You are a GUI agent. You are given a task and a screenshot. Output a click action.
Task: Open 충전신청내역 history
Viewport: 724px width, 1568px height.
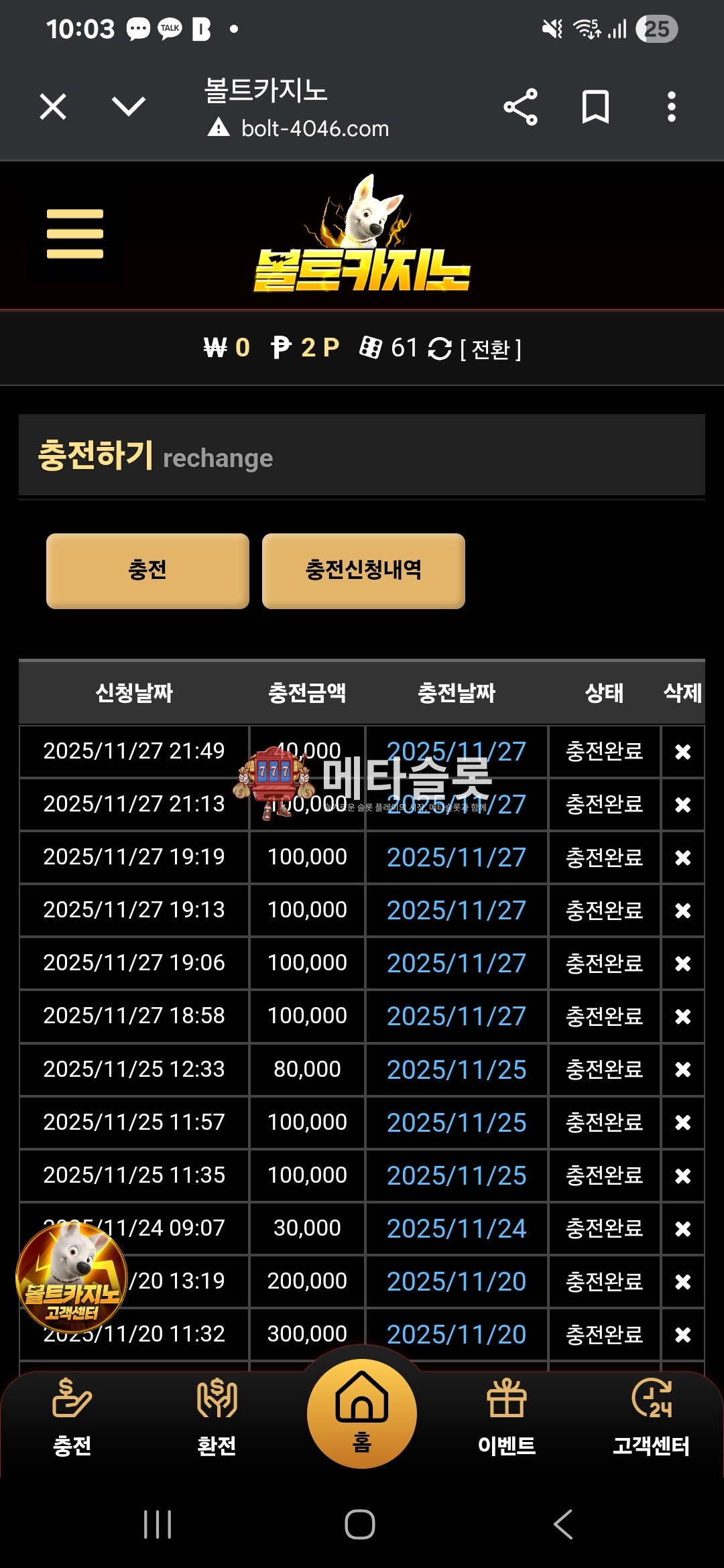tap(363, 571)
